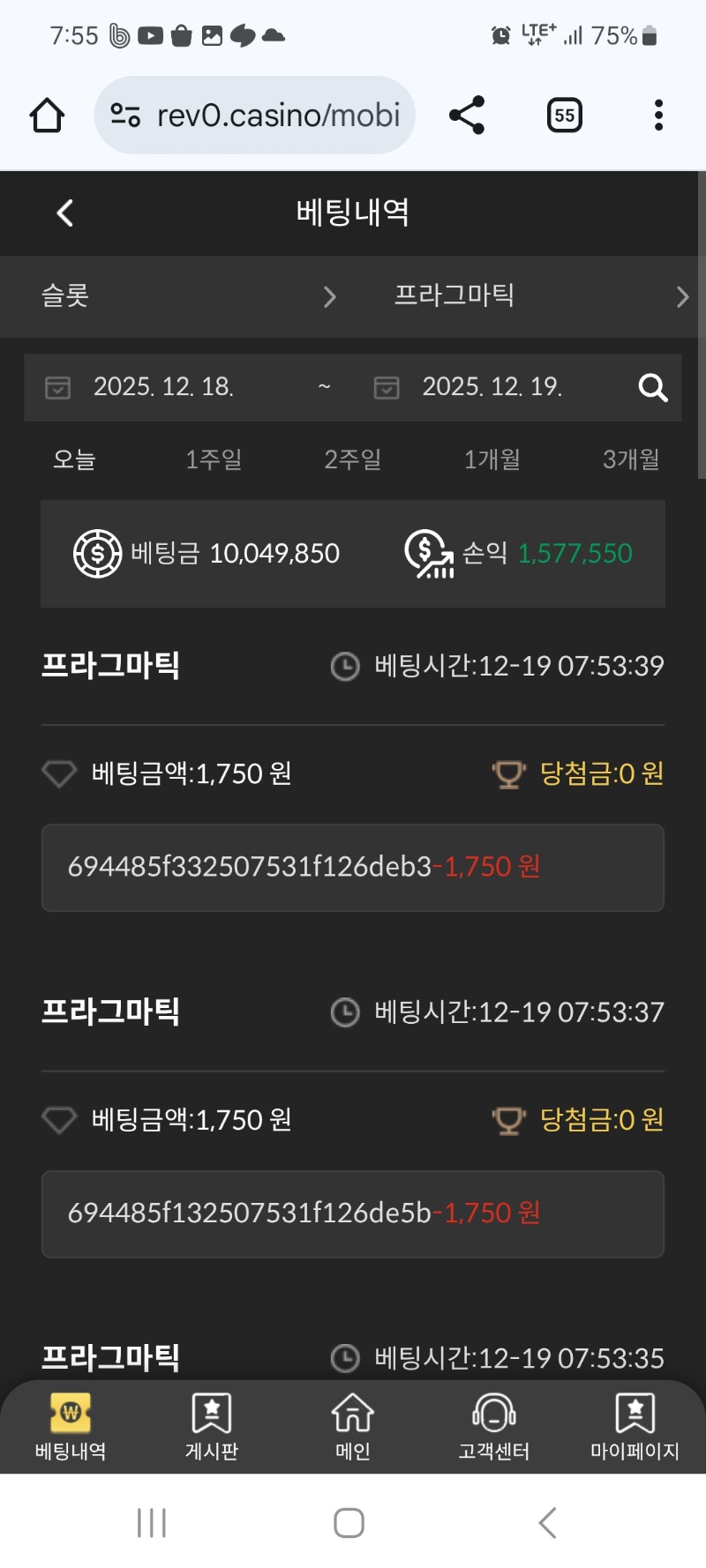706x1568 pixels.
Task: Select the 오늘 period filter
Action: coord(74,459)
